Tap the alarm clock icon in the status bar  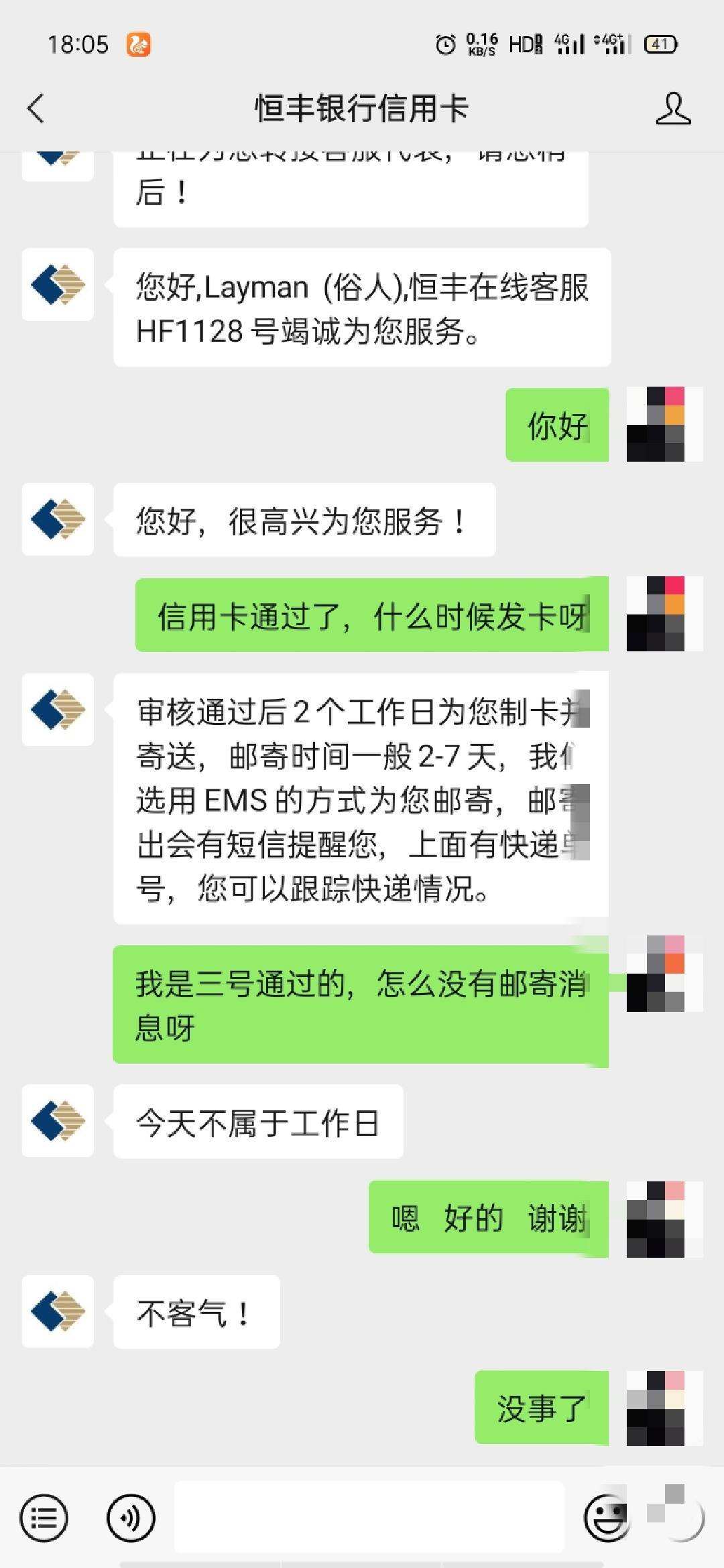point(442,43)
